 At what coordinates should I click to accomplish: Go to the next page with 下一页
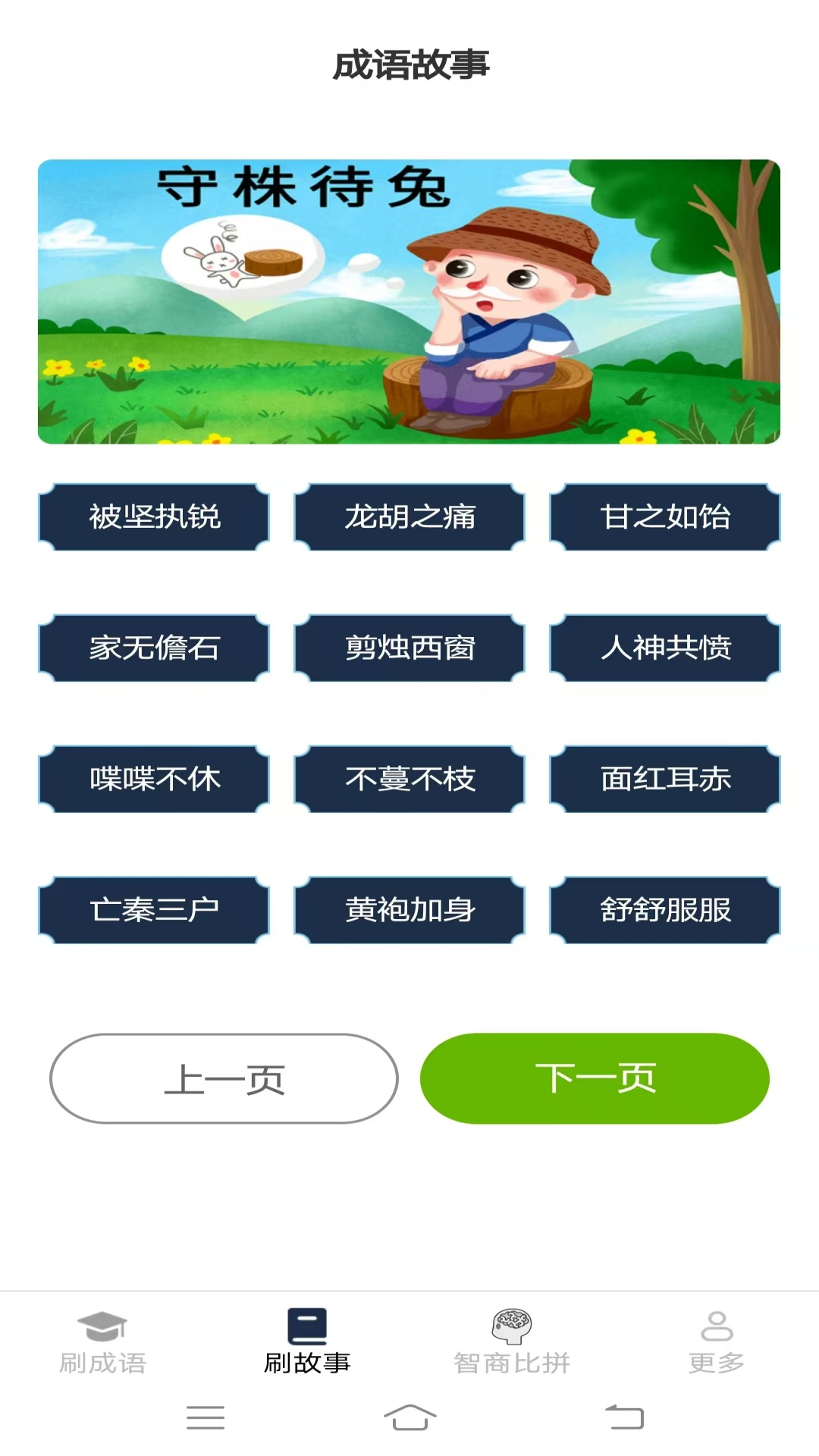click(x=596, y=1077)
